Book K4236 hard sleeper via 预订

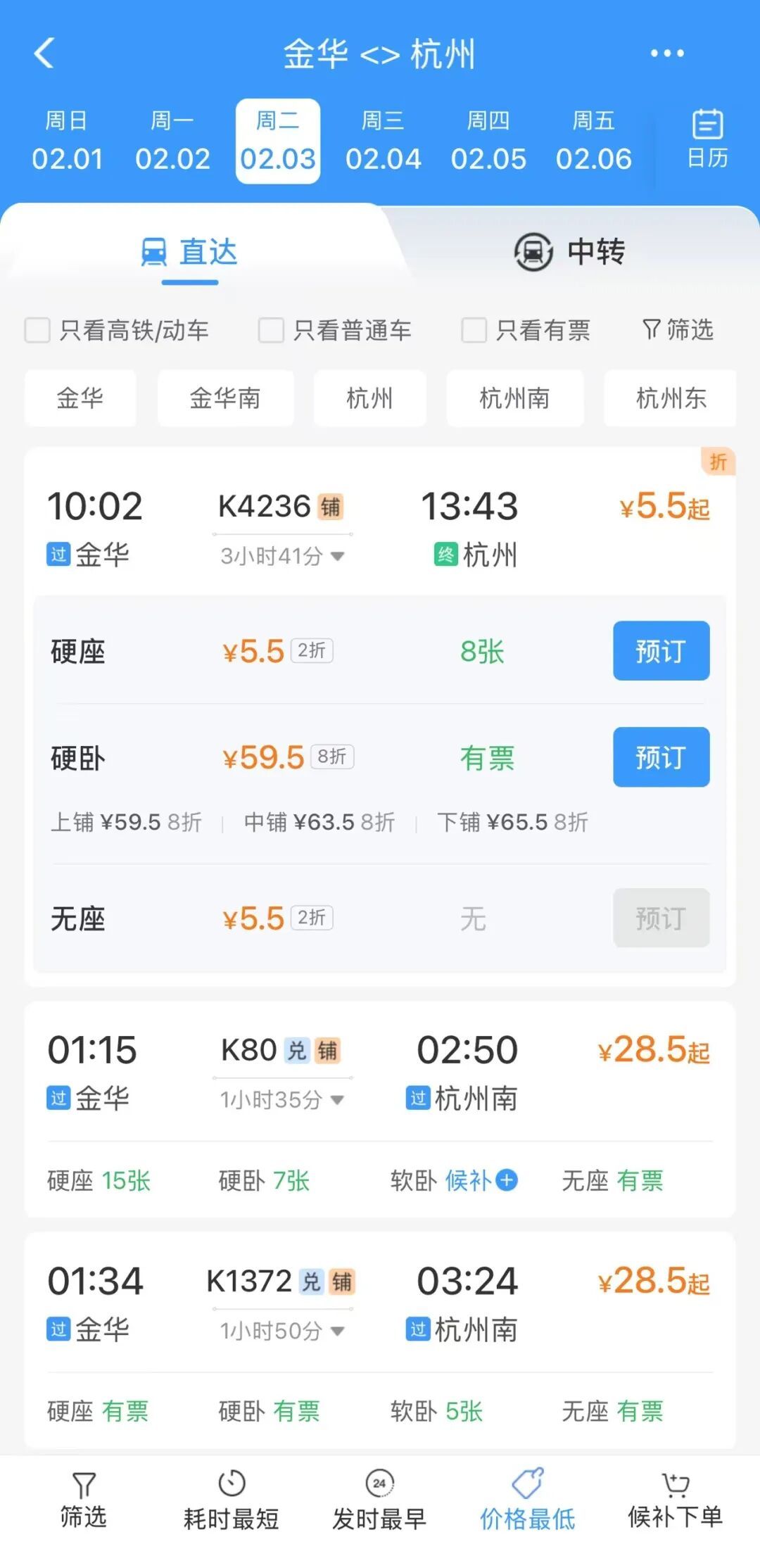(660, 757)
